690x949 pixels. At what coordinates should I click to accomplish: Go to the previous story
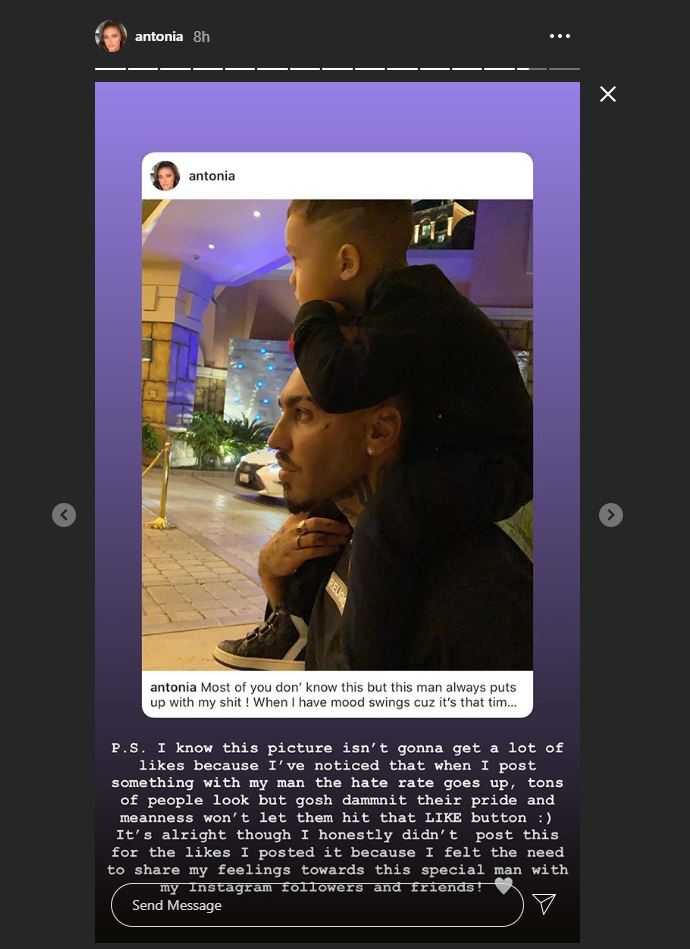64,515
